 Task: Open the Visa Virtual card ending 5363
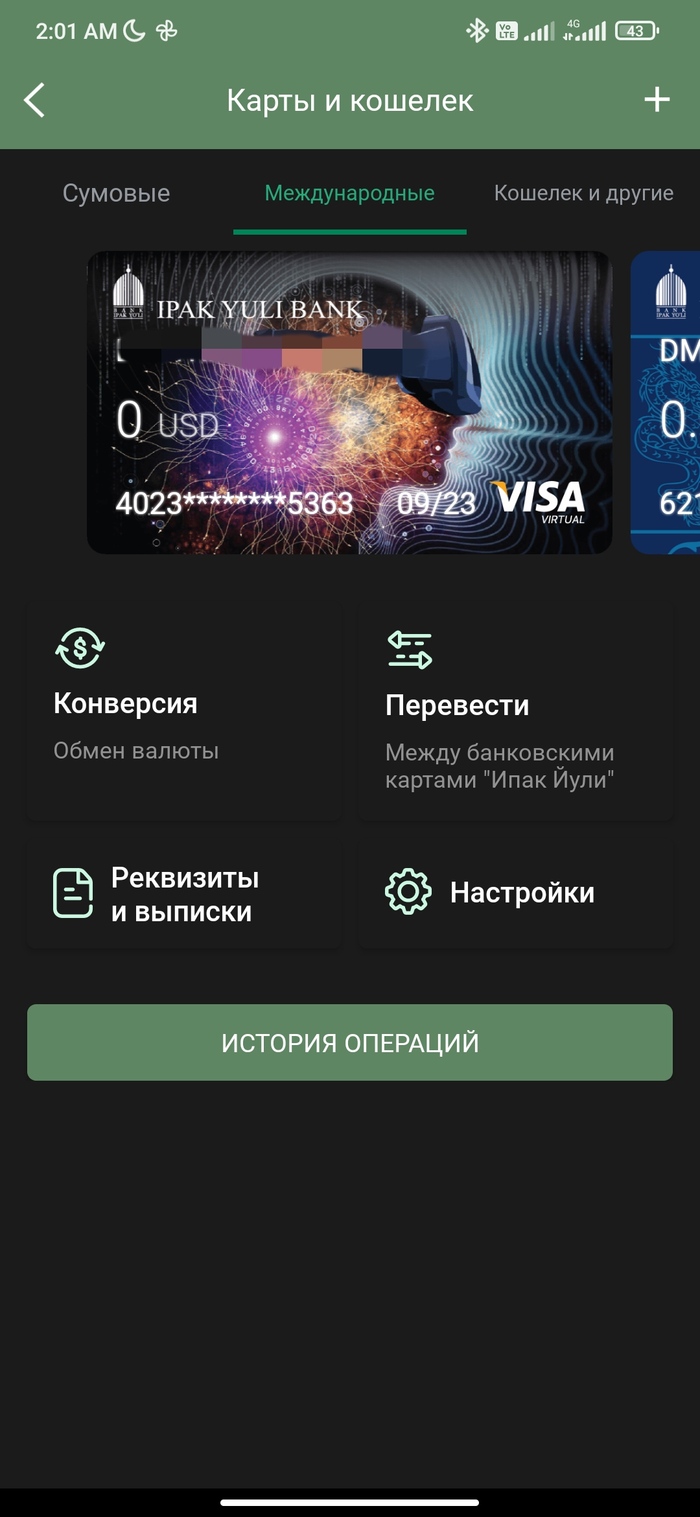point(349,402)
